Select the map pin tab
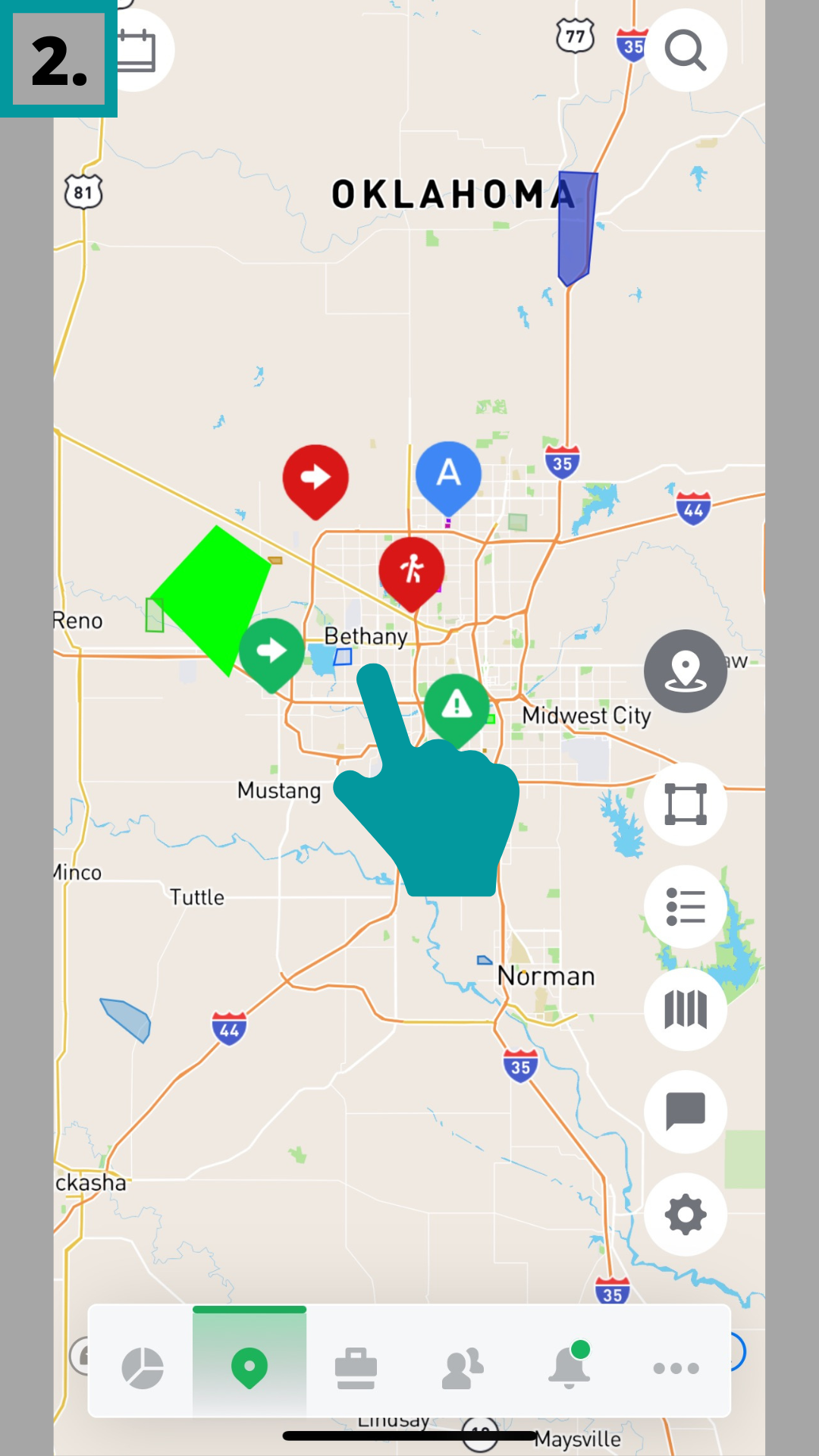 tap(249, 1368)
